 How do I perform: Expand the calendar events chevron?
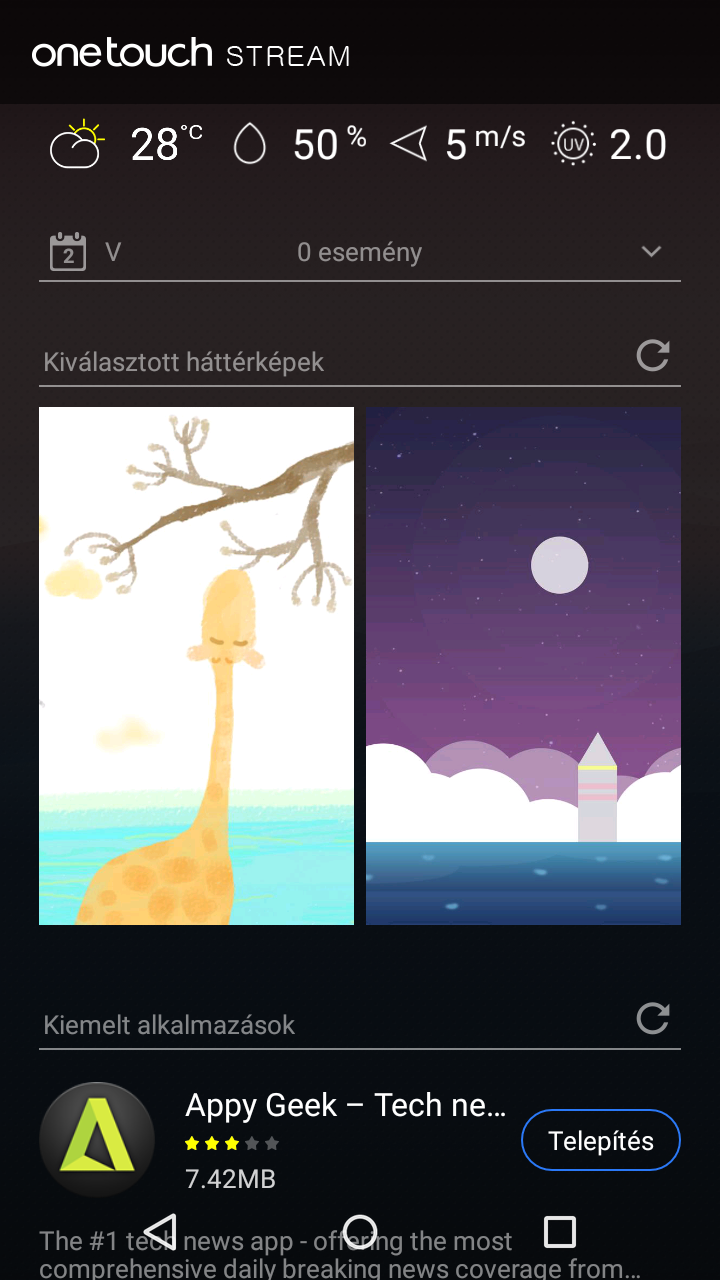(x=651, y=252)
